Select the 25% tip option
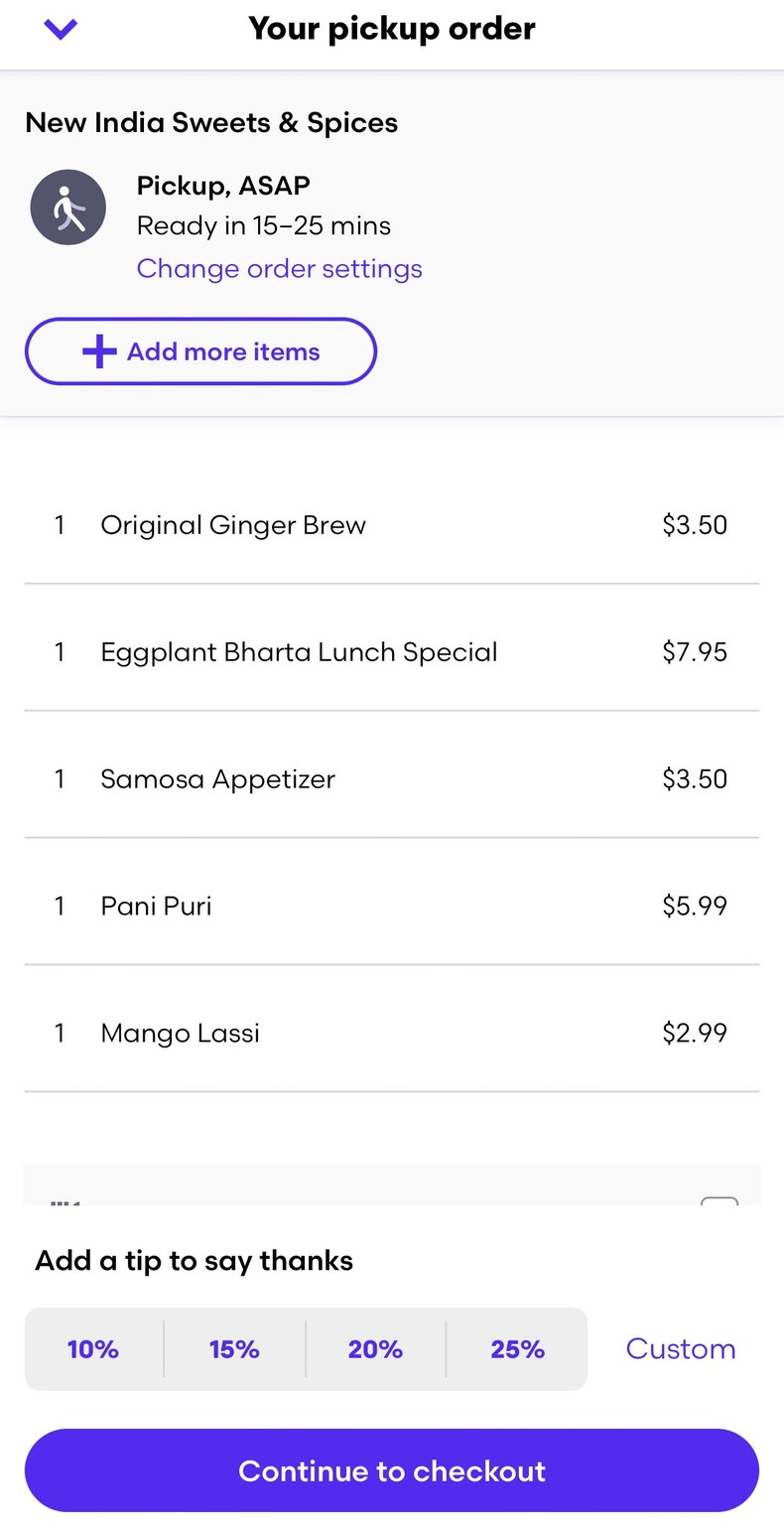 [517, 1348]
